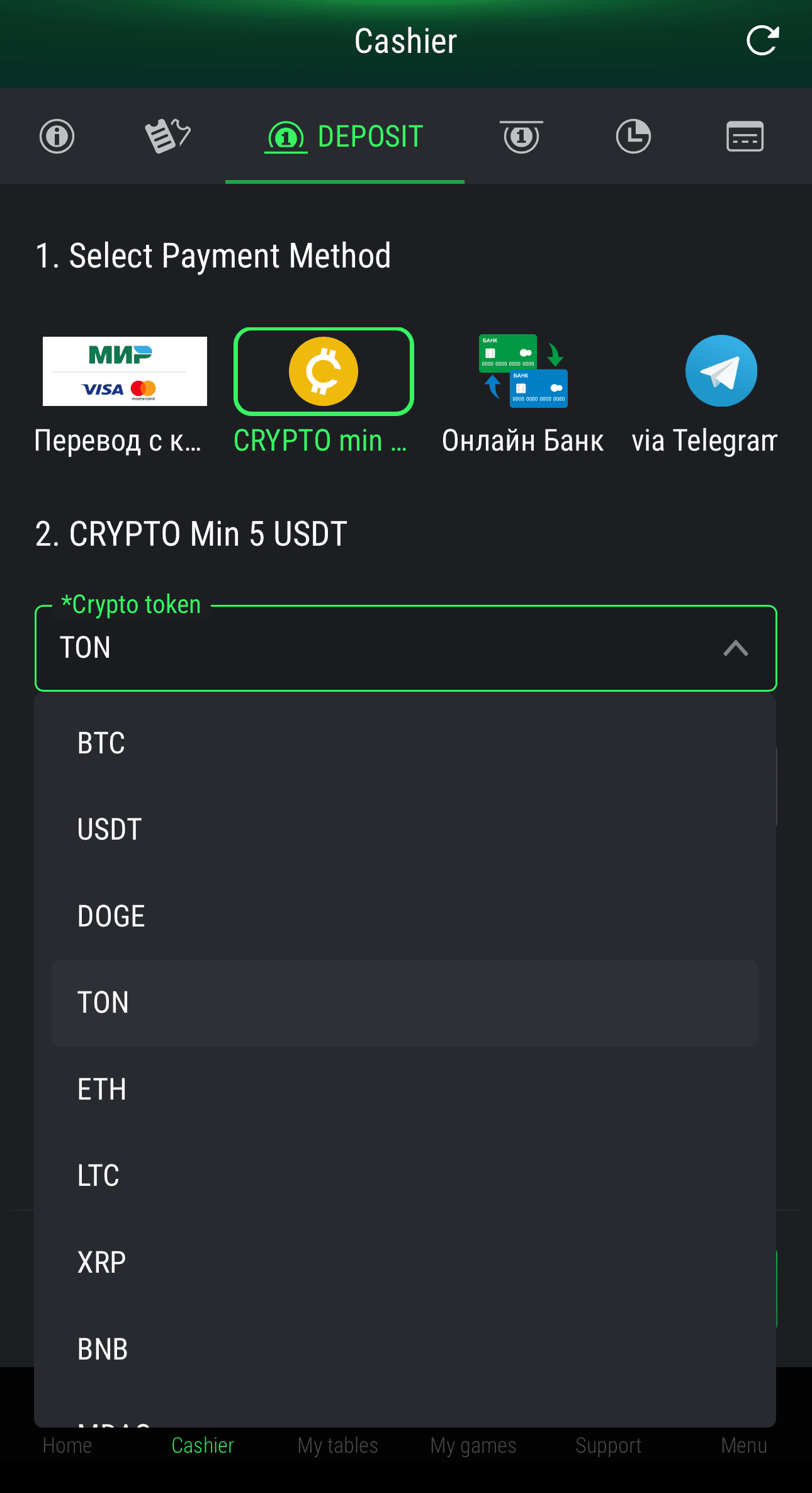Open the payment cards tab icon

point(744,136)
